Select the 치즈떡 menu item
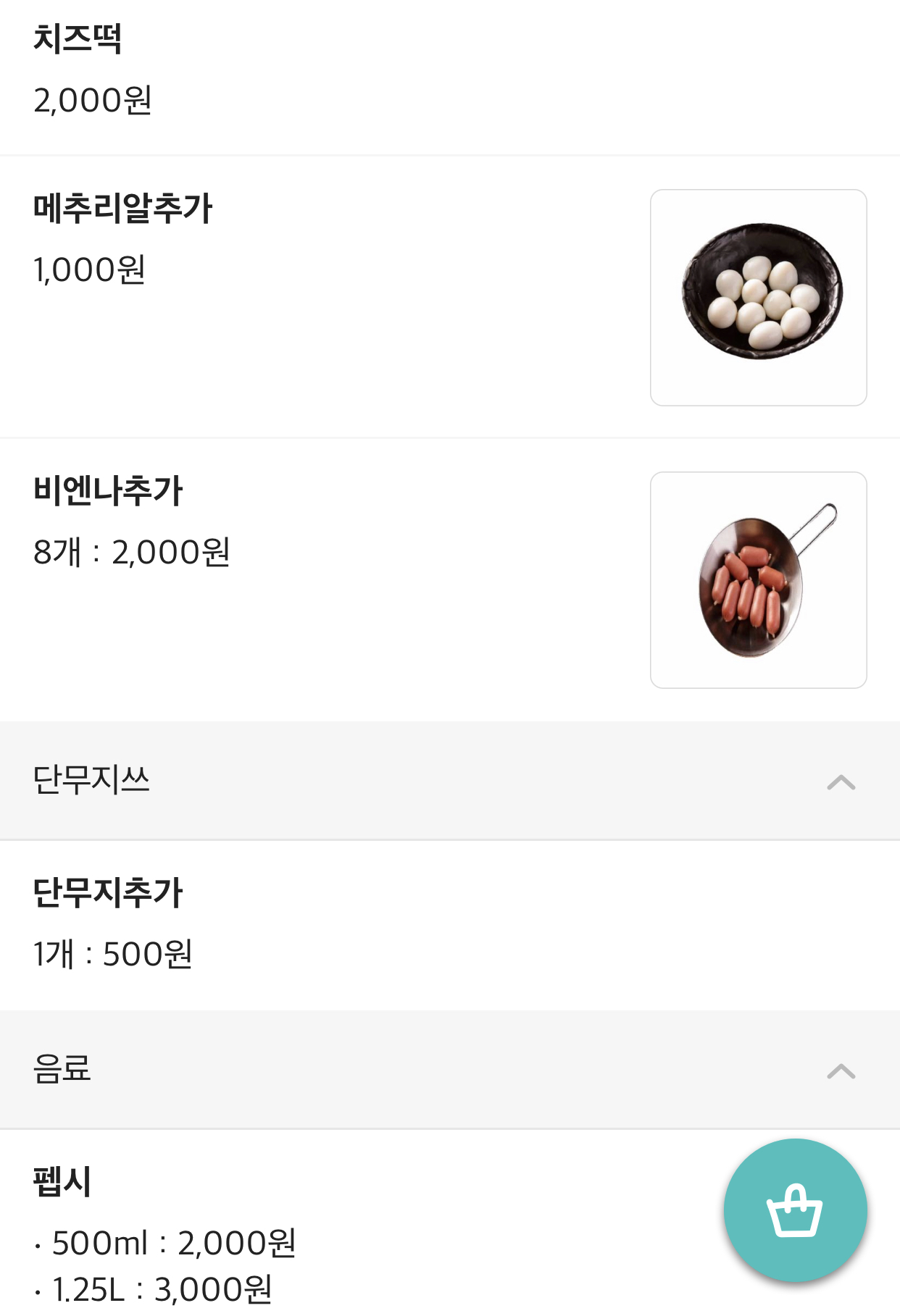The width and height of the screenshot is (900, 1316). pyautogui.click(x=450, y=77)
